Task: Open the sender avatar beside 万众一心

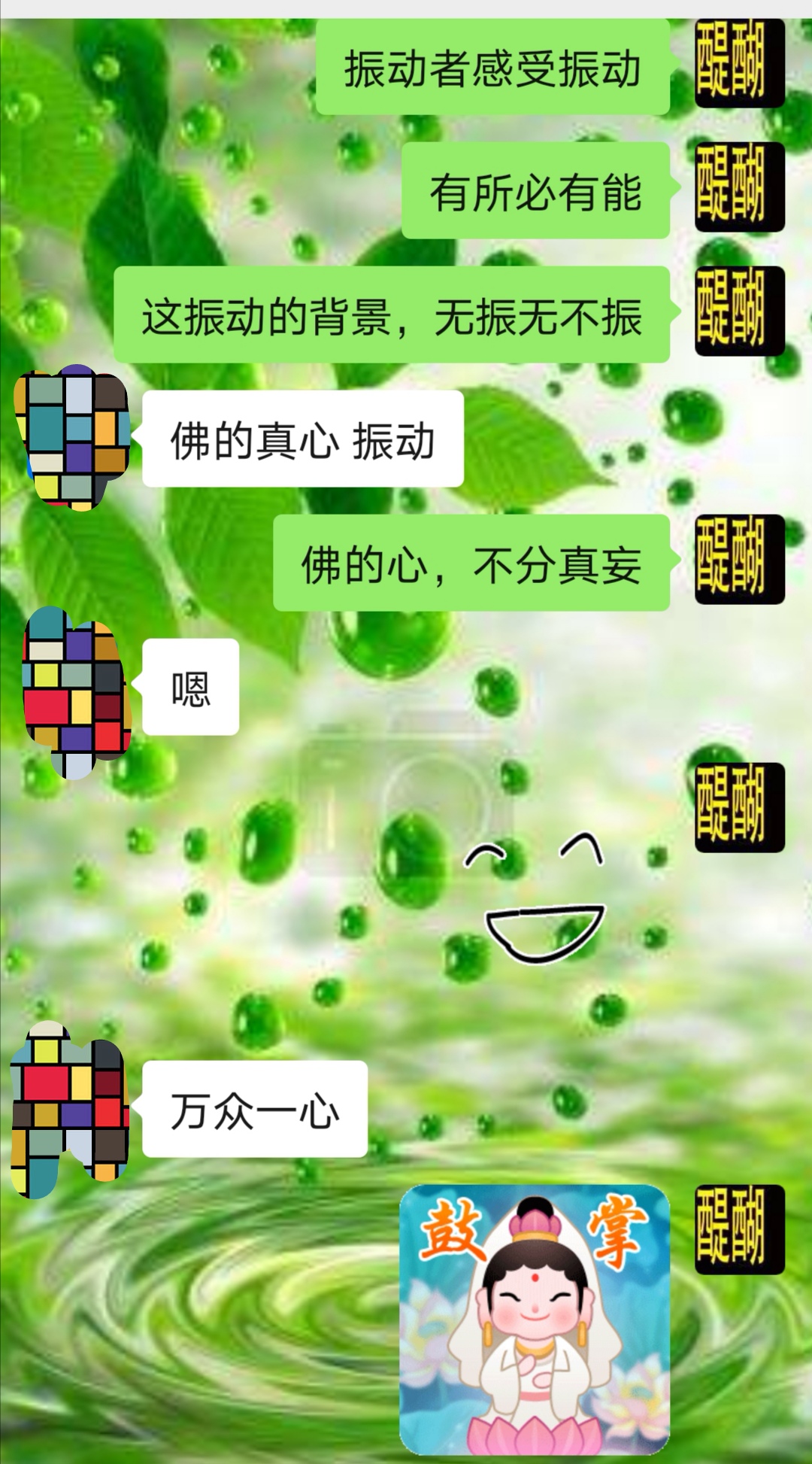Action: pos(70,1109)
